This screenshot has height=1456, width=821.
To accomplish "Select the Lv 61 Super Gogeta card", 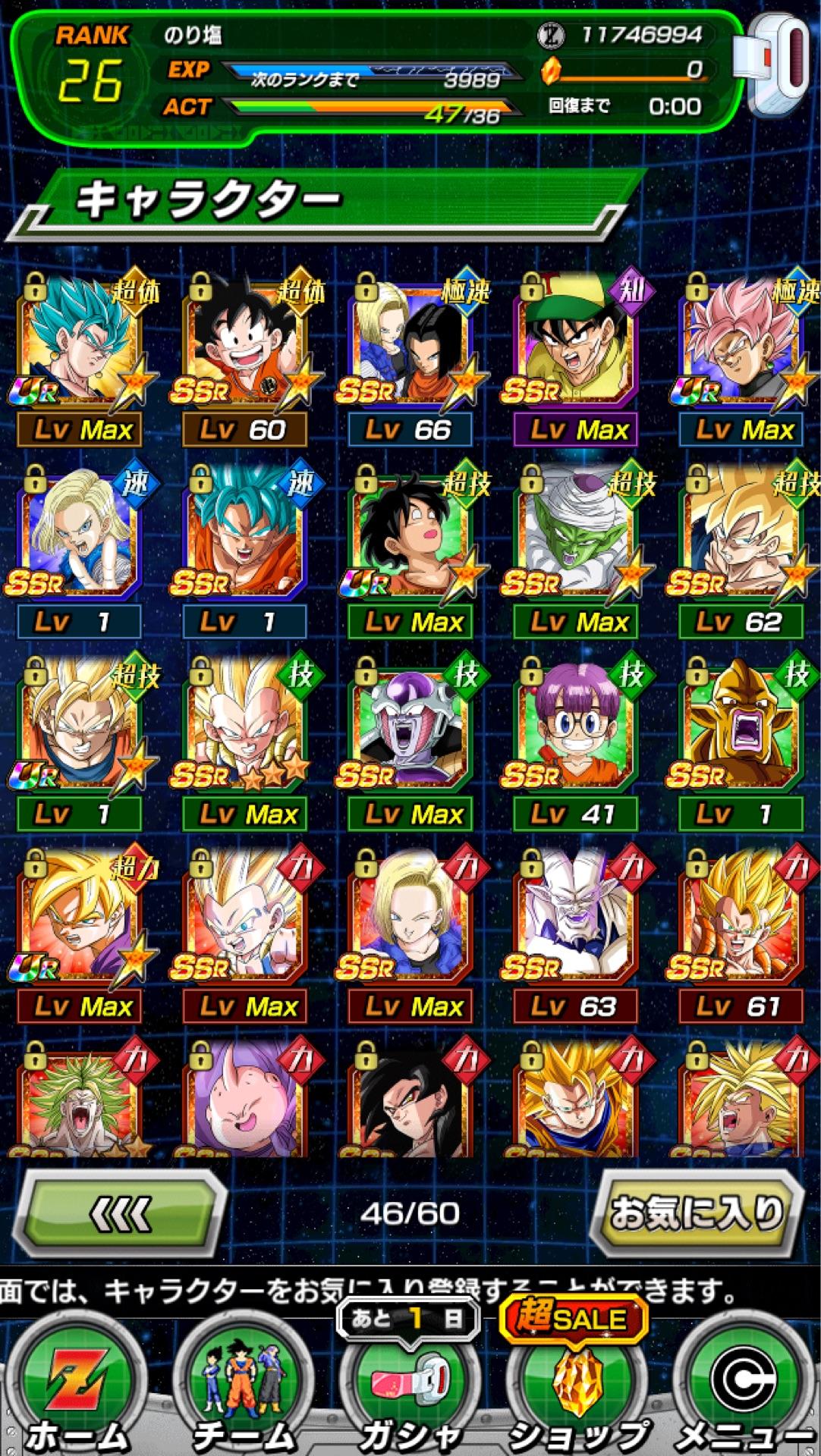I will coord(741,934).
